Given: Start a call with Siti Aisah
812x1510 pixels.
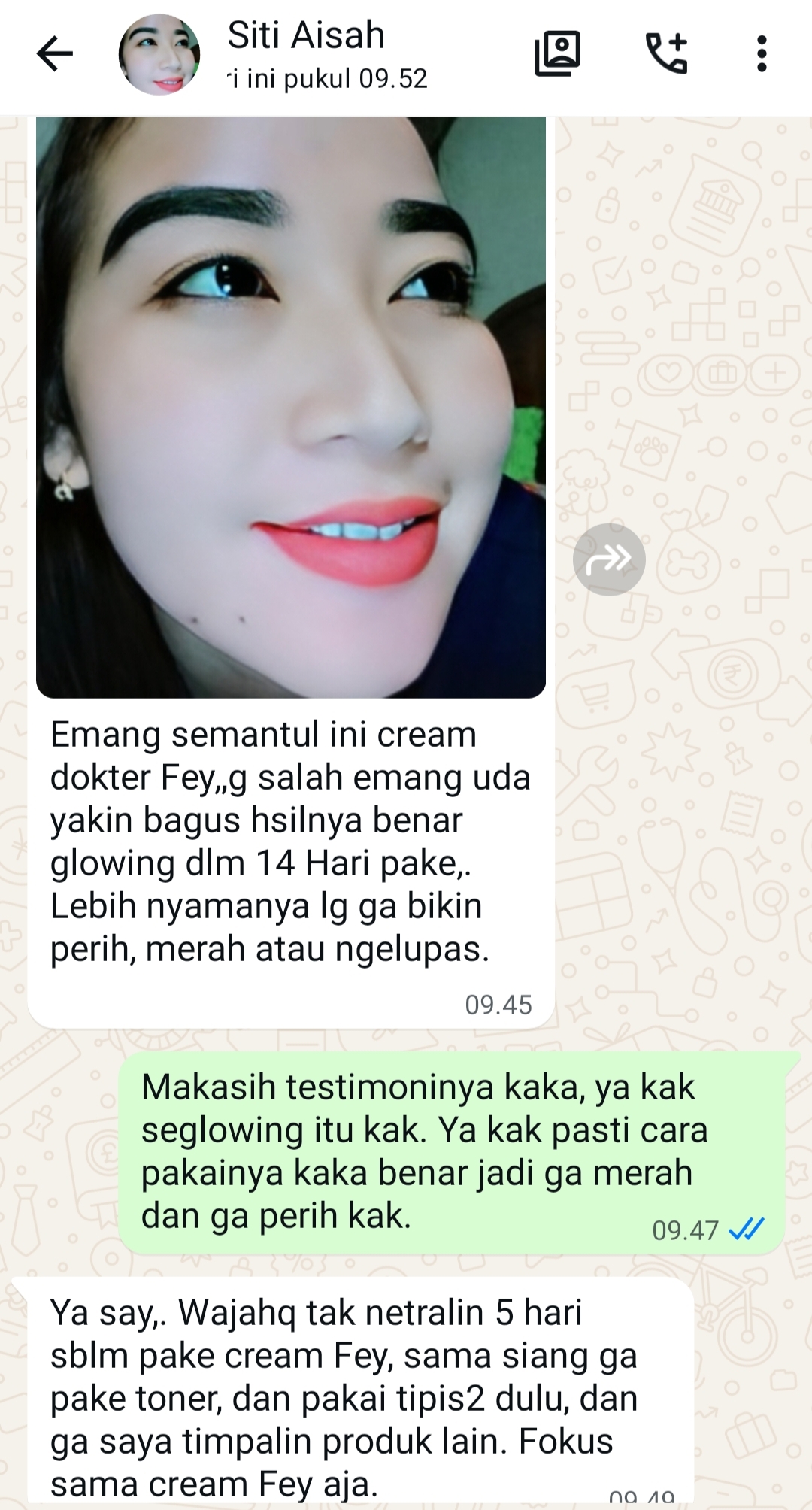Looking at the screenshot, I should point(666,54).
